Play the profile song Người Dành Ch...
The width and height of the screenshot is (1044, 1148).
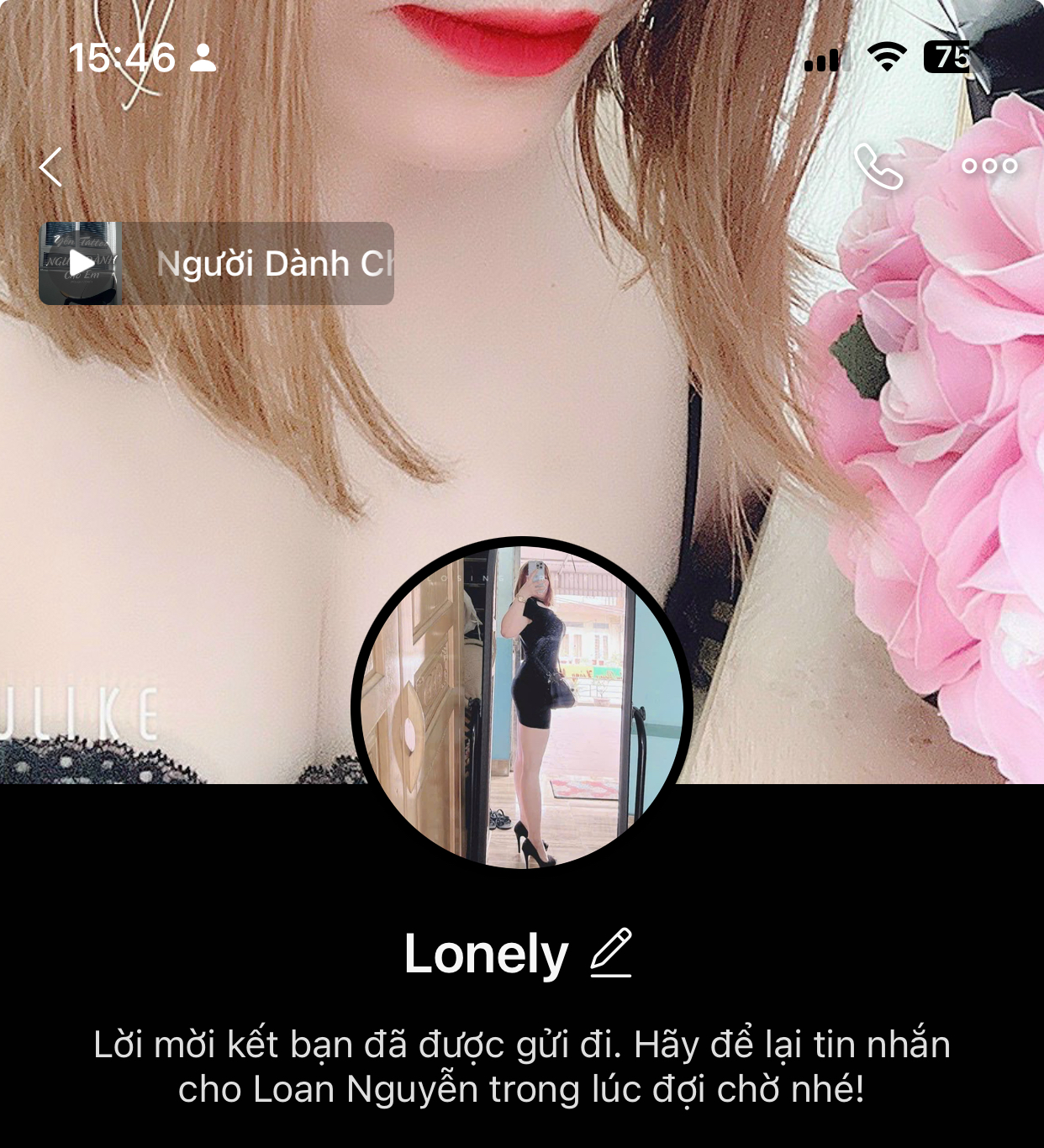tap(82, 263)
